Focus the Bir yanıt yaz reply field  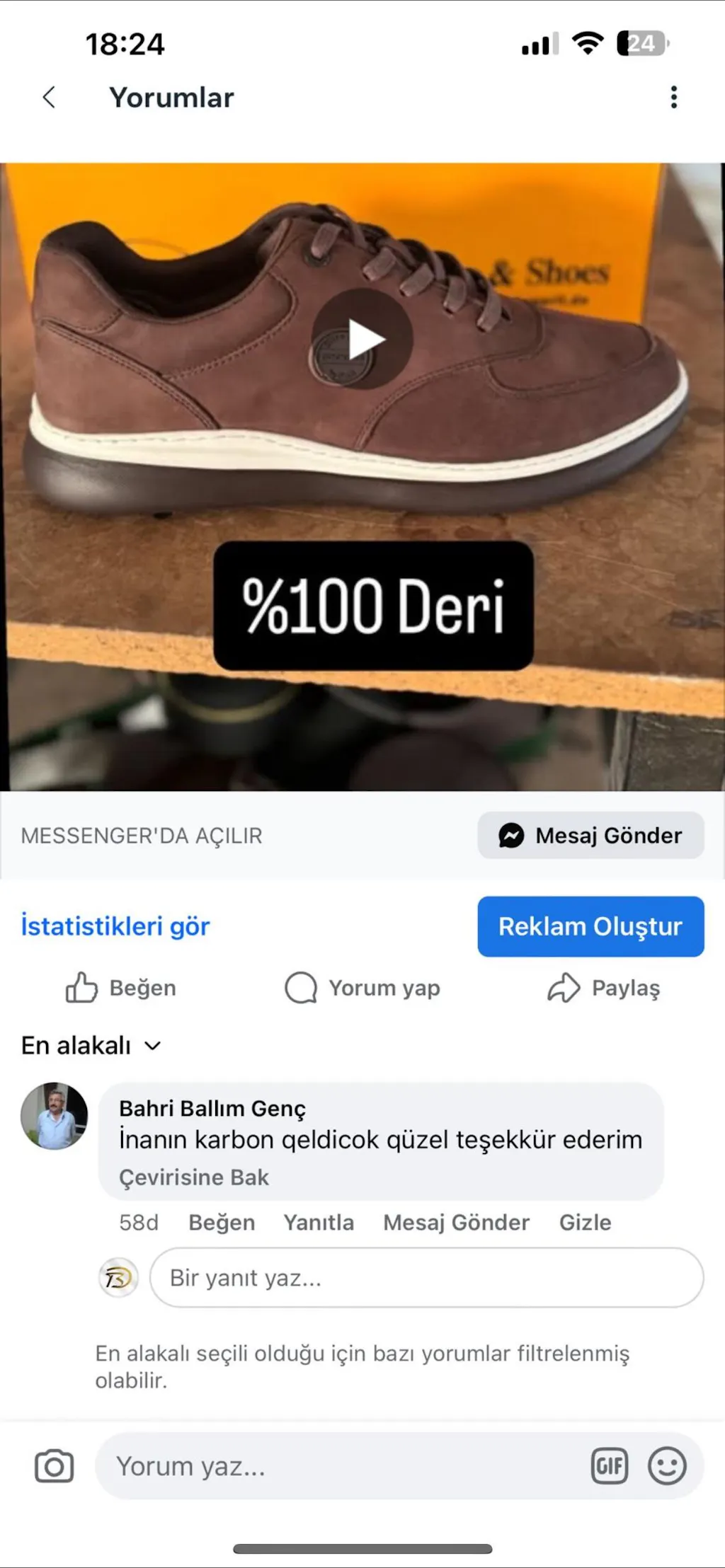426,1278
